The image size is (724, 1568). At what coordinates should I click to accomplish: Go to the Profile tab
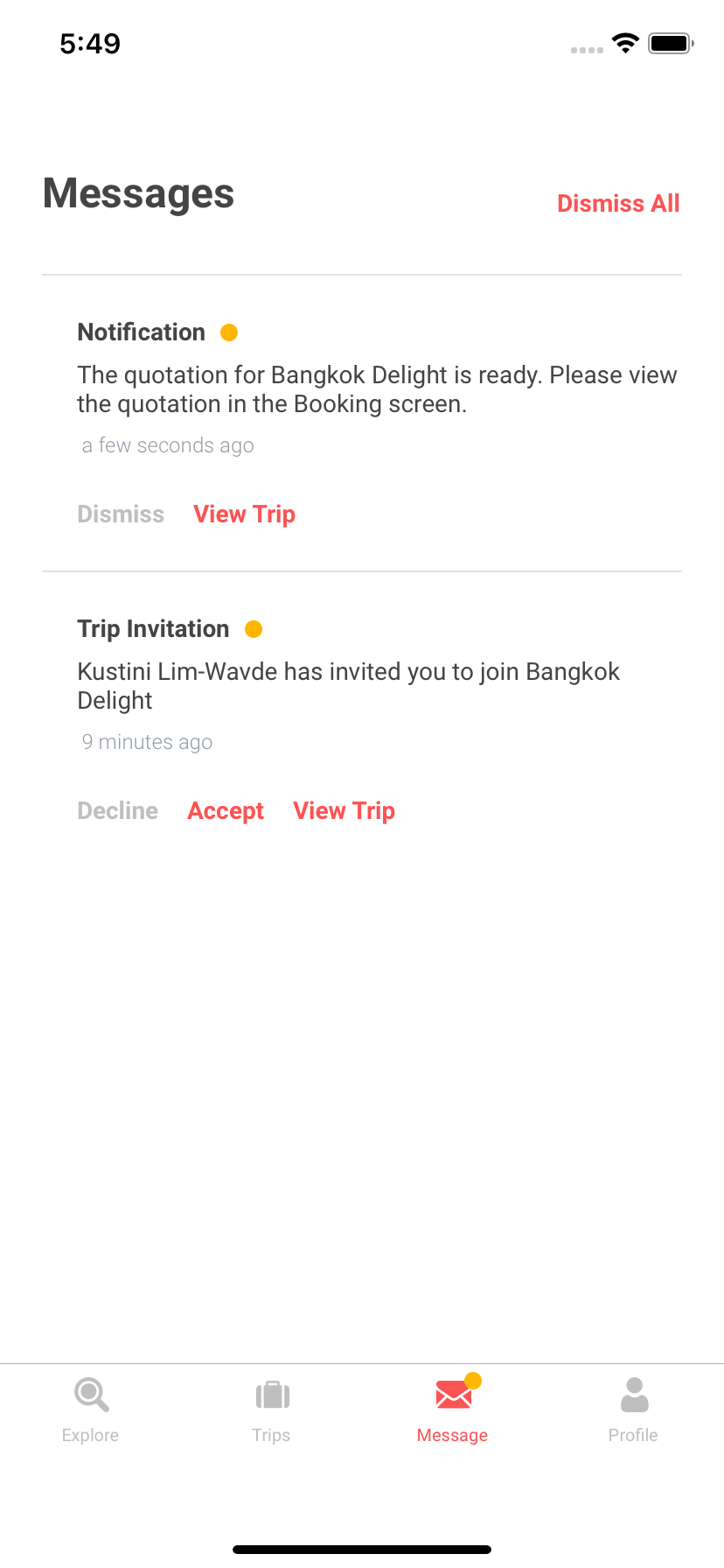pyautogui.click(x=634, y=1410)
